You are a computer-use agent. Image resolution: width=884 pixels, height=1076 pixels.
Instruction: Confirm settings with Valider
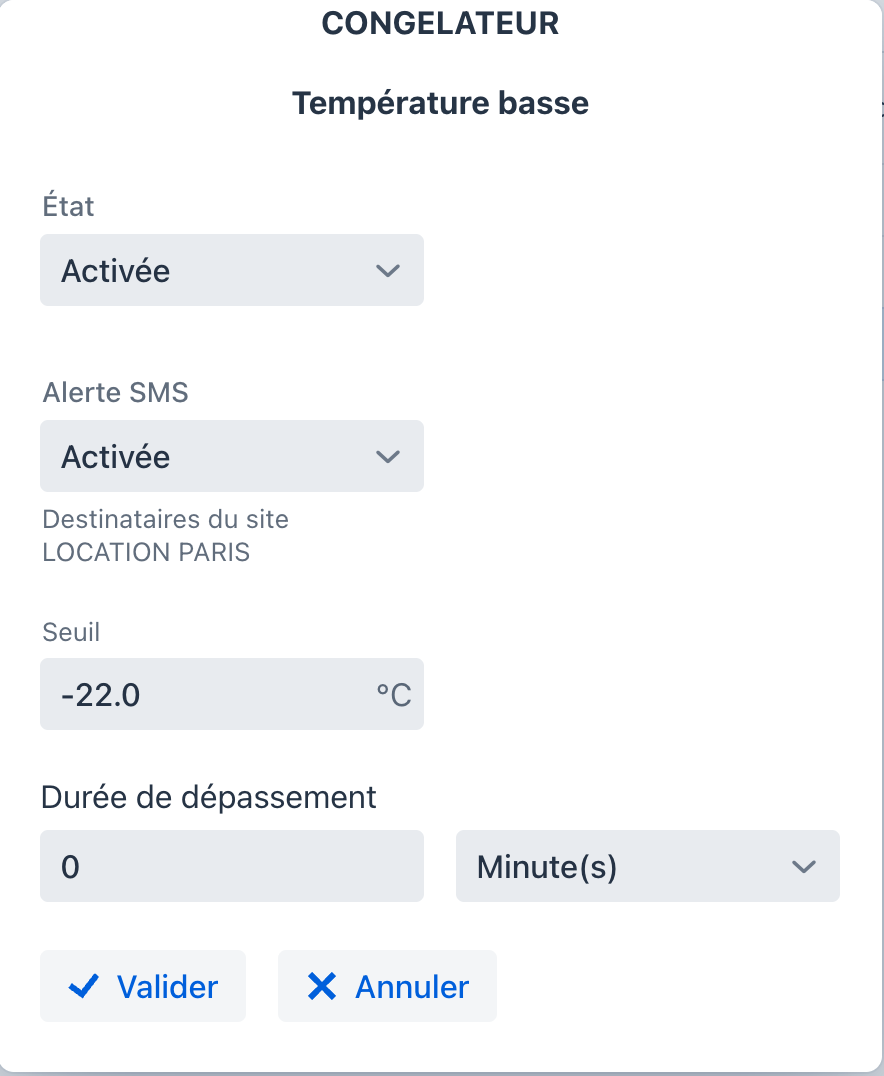pyautogui.click(x=143, y=986)
